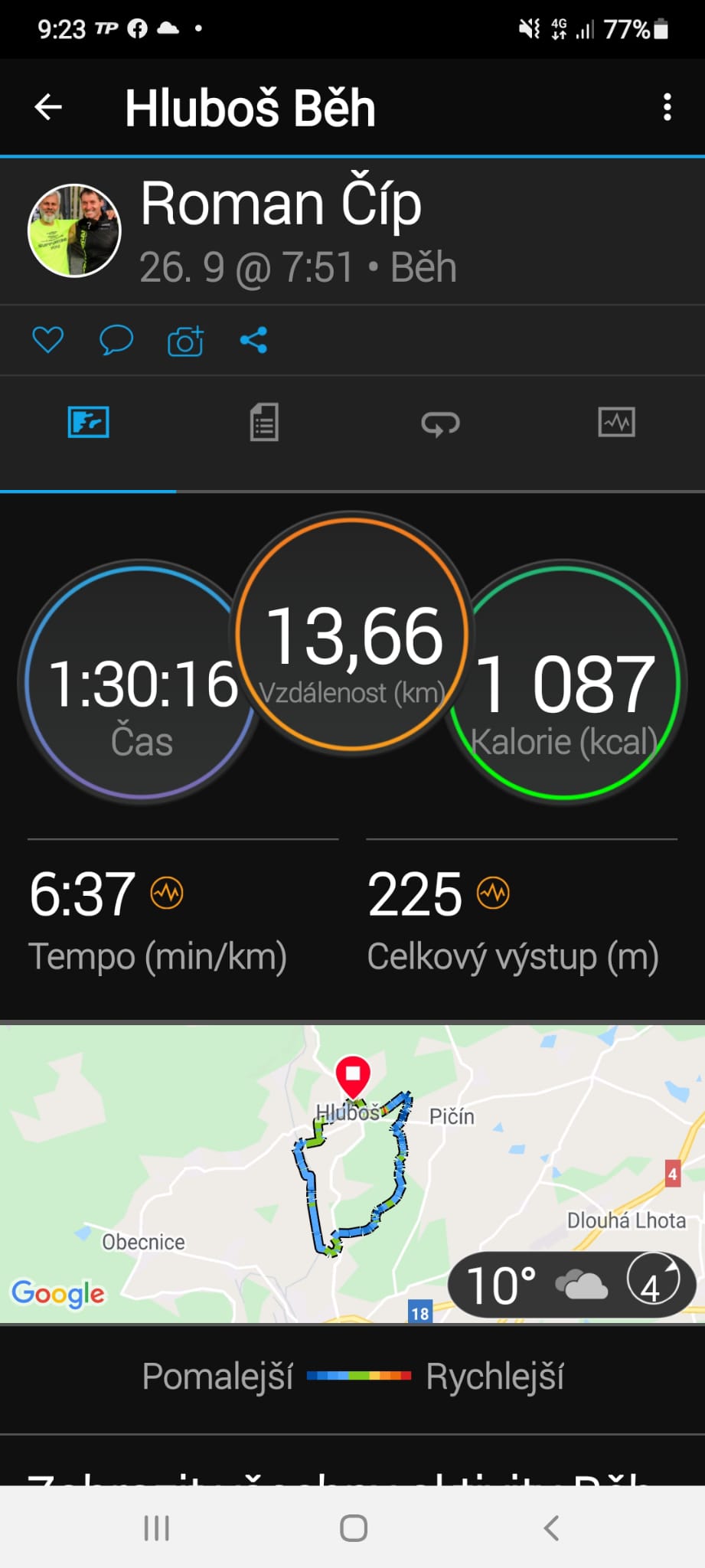
Task: Open system recent apps
Action: pyautogui.click(x=156, y=1528)
